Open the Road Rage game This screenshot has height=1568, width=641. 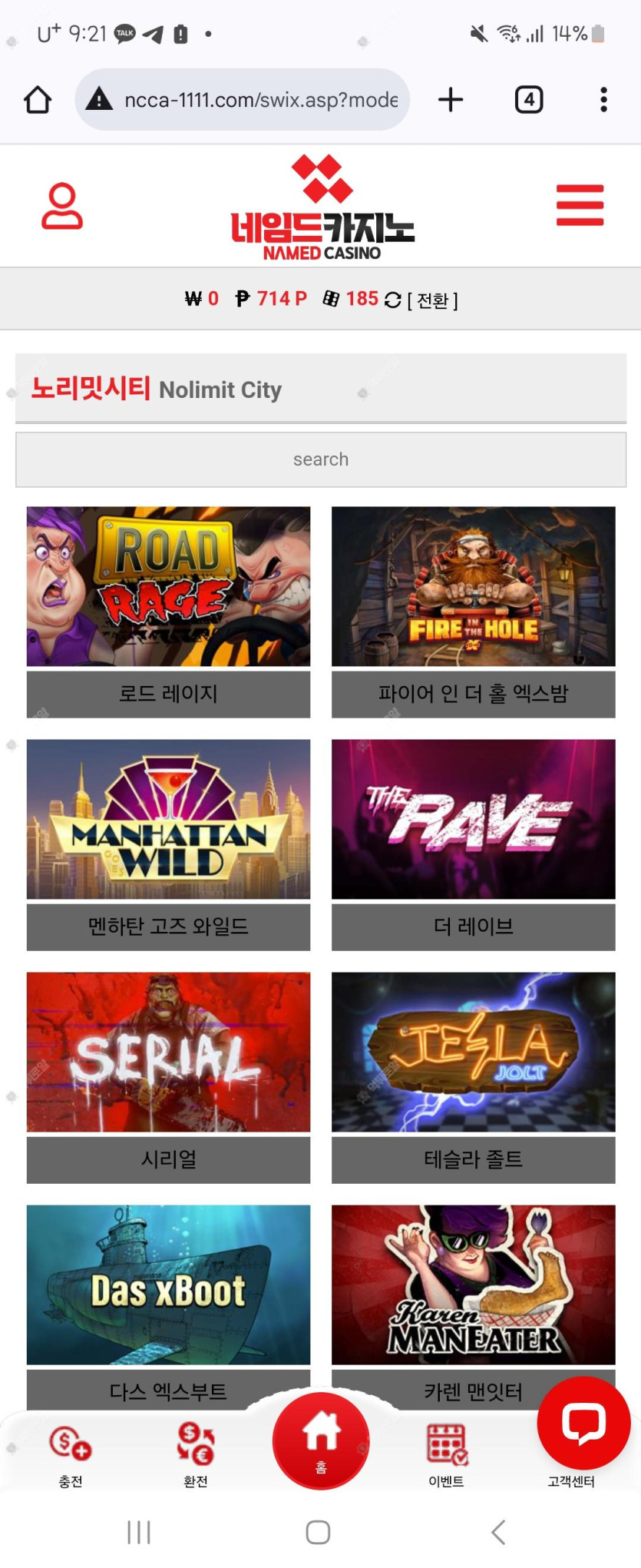[x=168, y=587]
